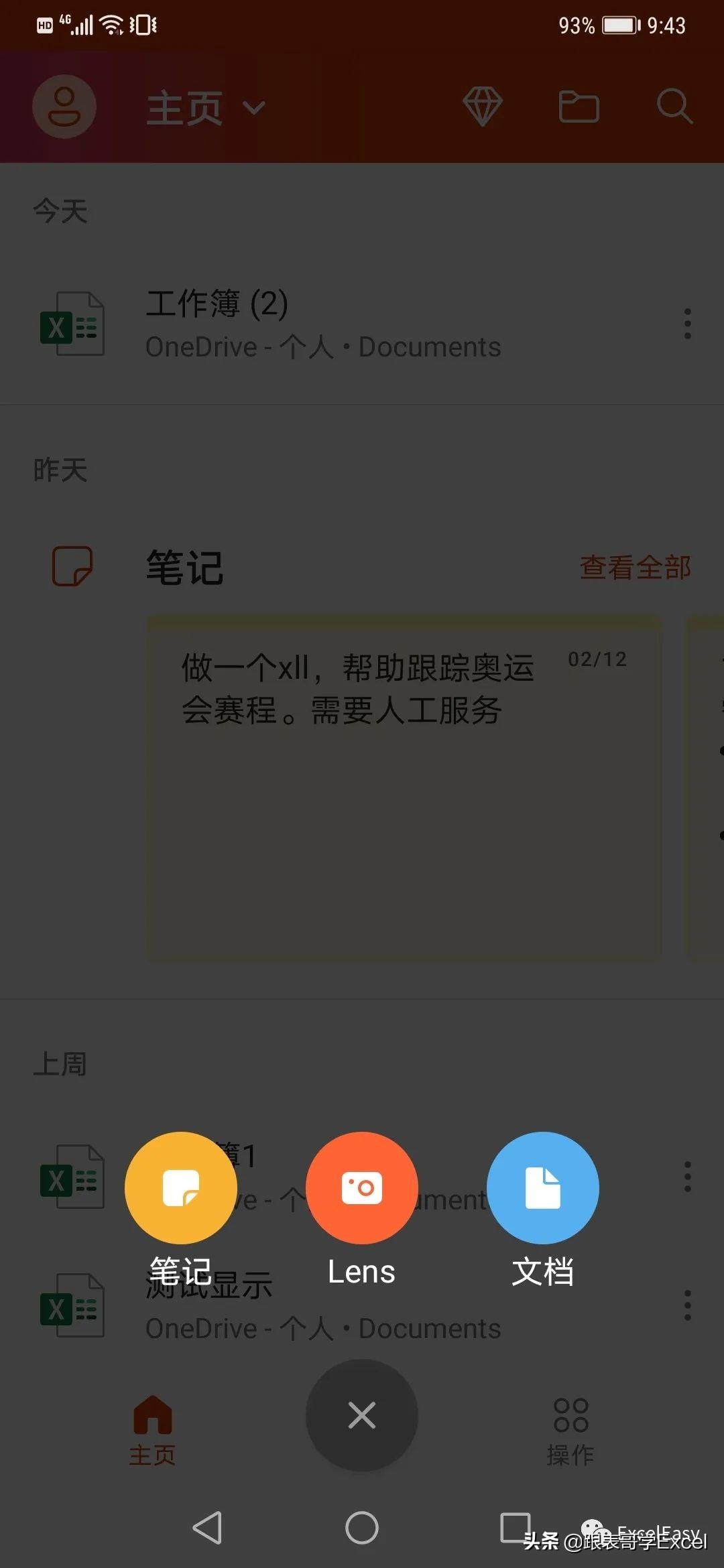
Task: Open the 主页 dropdown chevron
Action: tap(253, 109)
